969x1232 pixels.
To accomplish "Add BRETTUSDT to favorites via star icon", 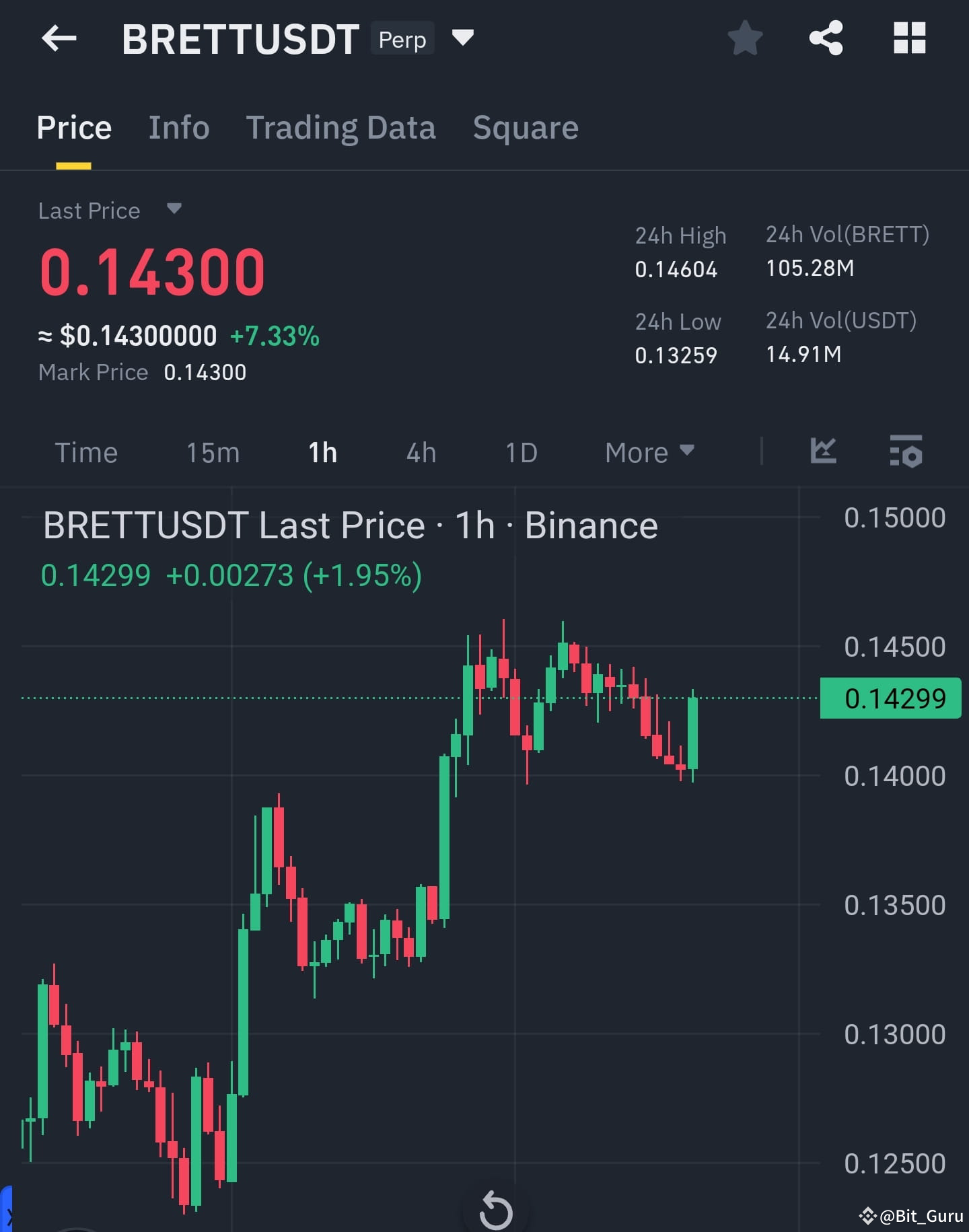I will [746, 38].
